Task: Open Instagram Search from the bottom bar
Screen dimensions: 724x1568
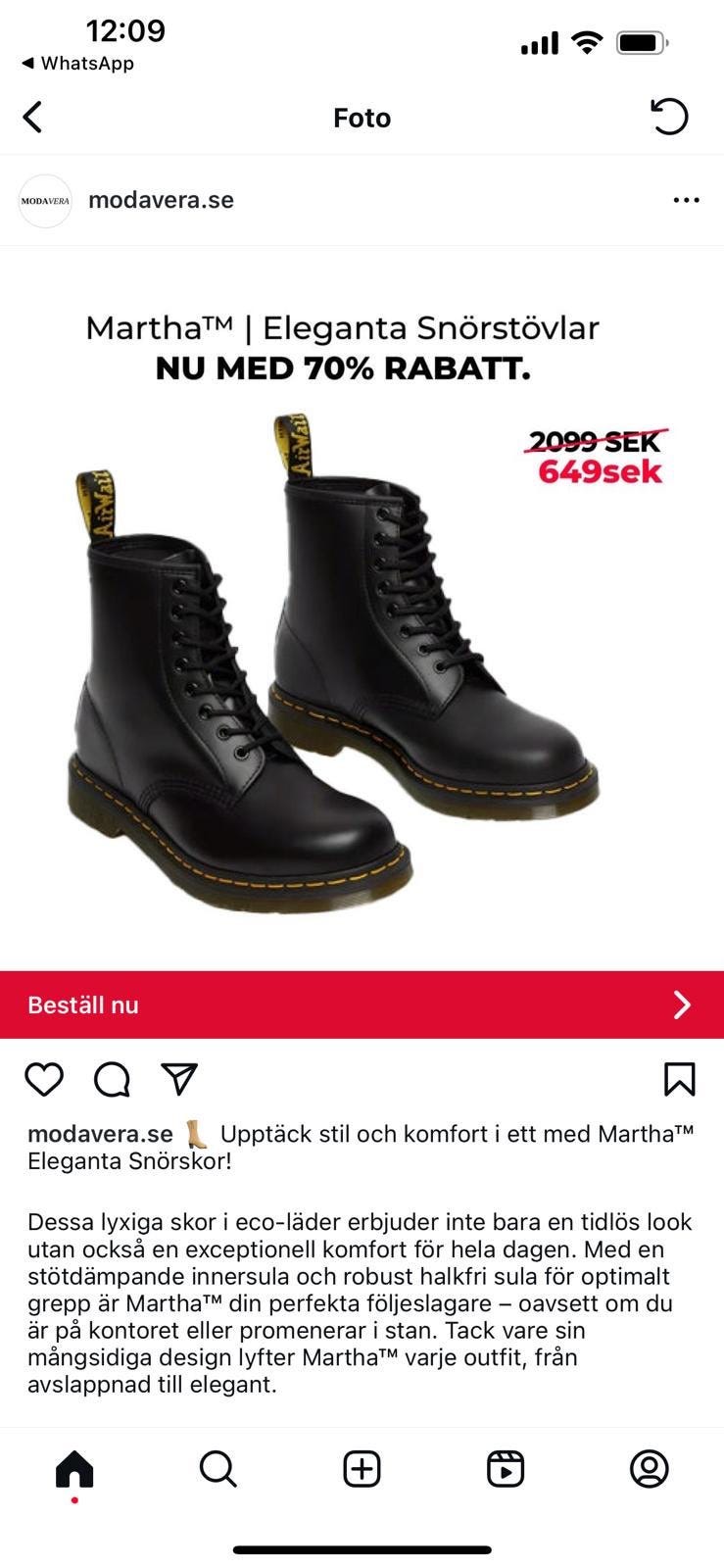Action: (217, 1469)
